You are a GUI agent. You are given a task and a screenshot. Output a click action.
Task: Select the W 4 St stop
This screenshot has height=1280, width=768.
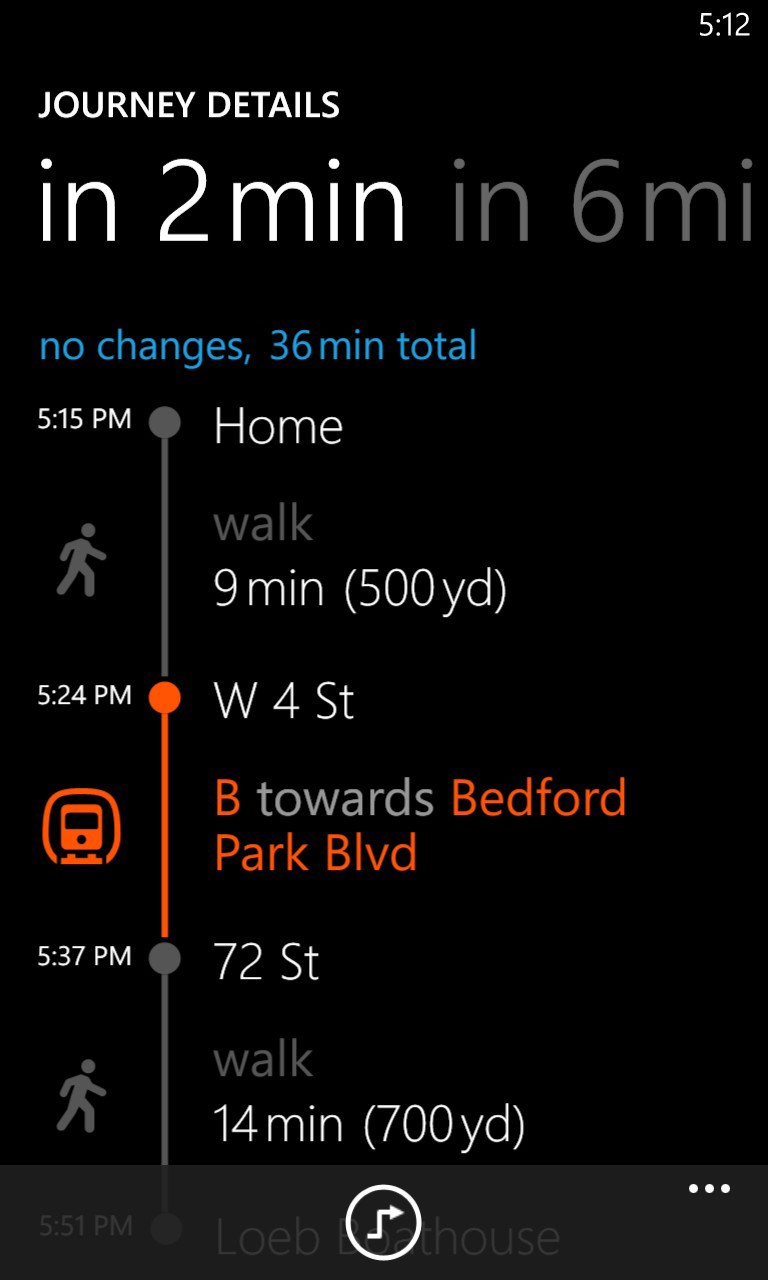click(x=284, y=701)
